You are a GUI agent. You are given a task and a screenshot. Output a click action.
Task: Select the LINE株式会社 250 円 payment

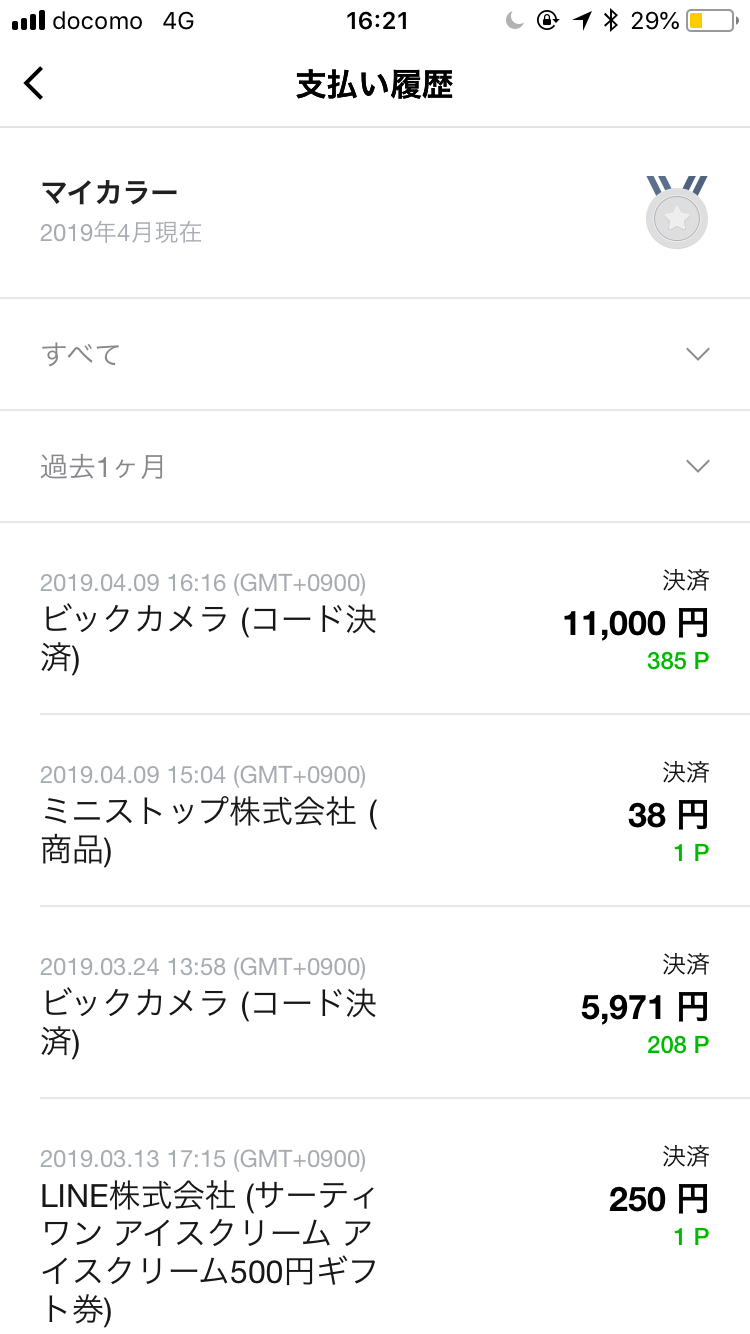(x=375, y=1216)
